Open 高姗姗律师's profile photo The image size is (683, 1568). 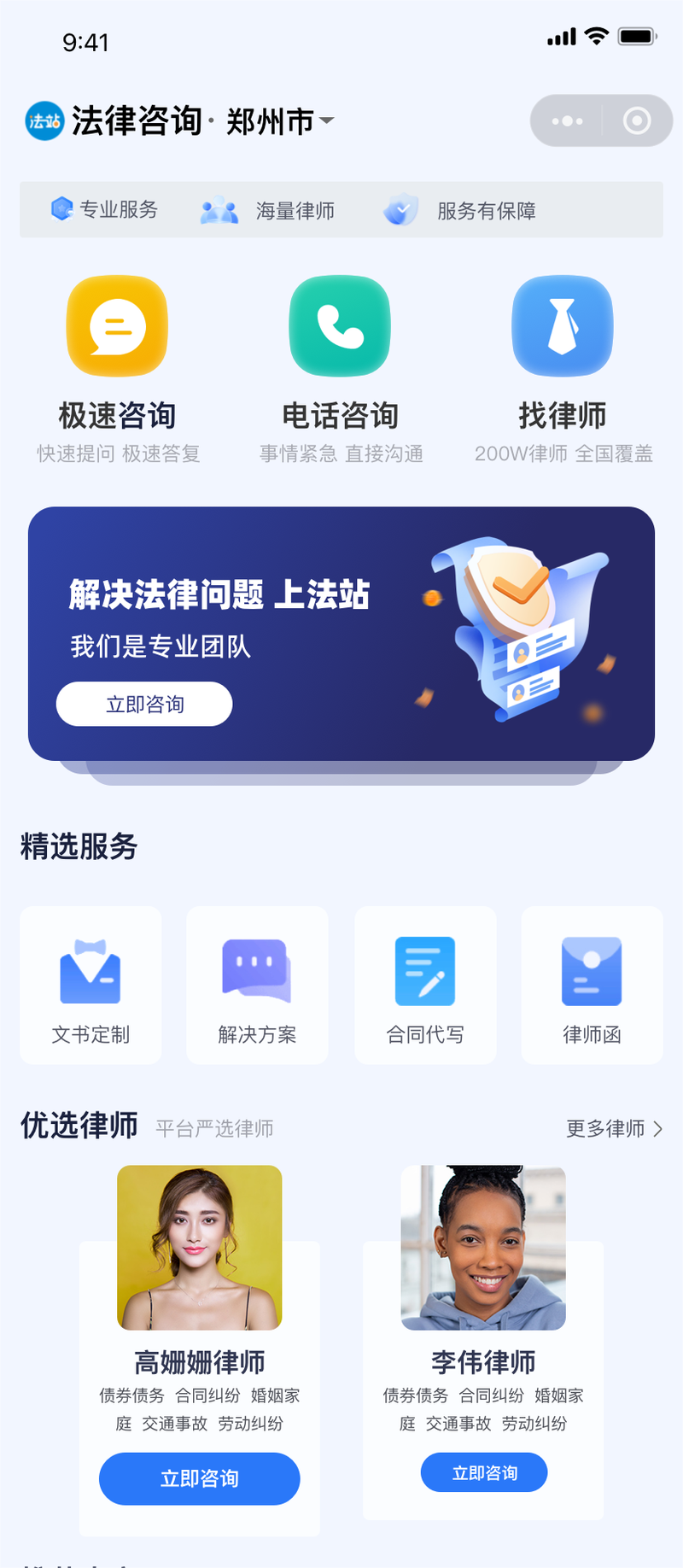coord(199,1247)
